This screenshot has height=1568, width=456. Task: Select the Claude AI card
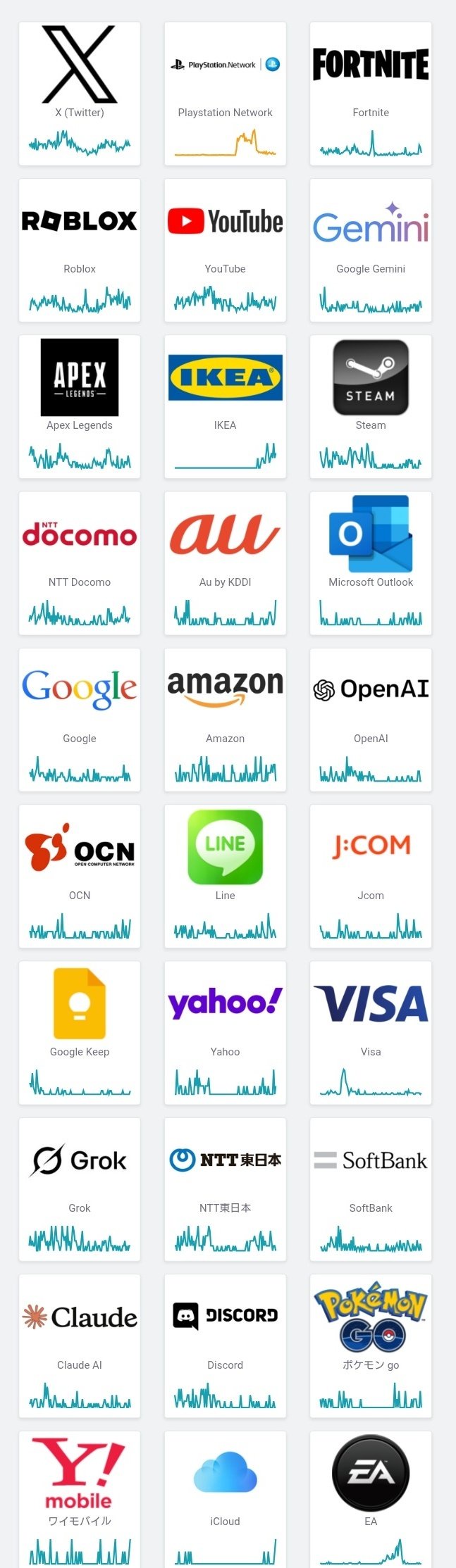coord(80,1346)
